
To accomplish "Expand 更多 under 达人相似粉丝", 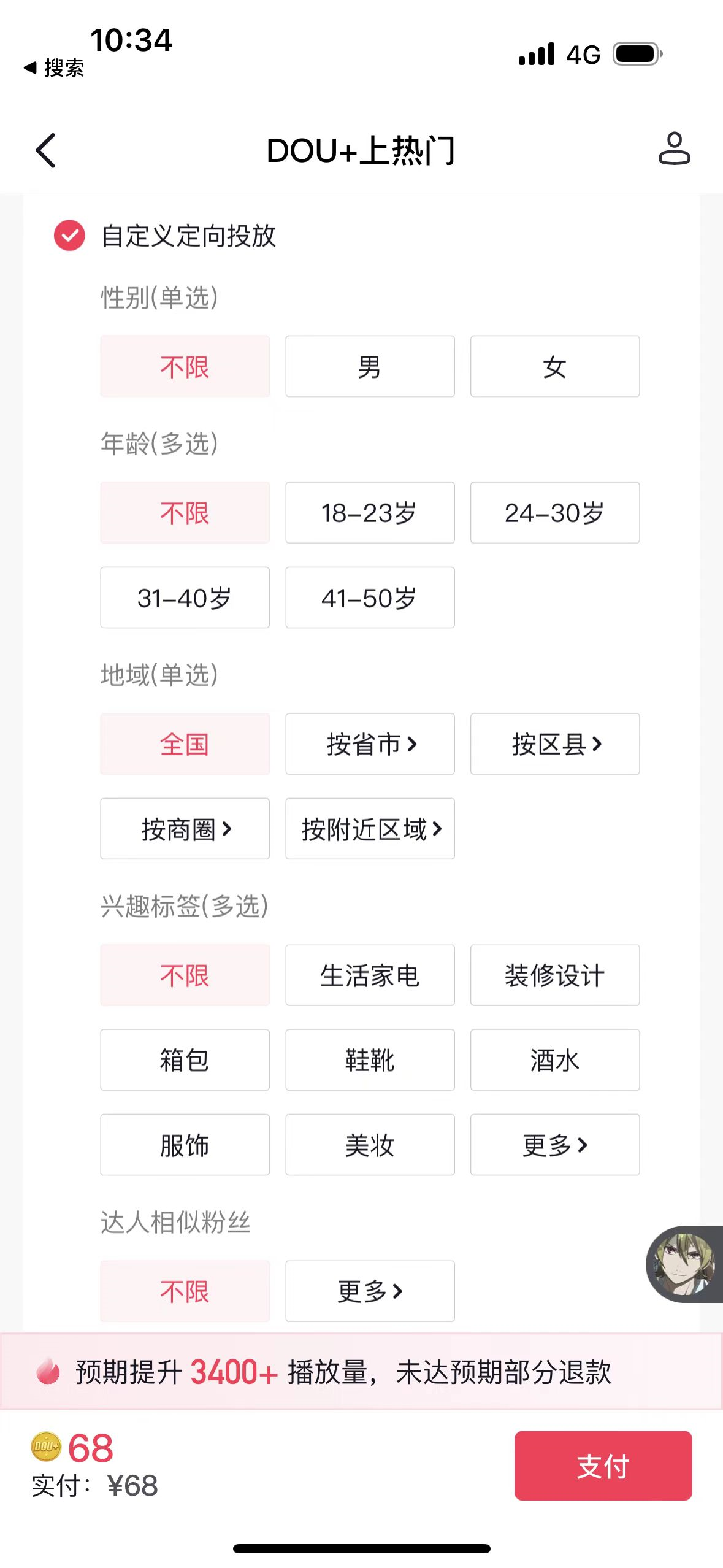I will pyautogui.click(x=370, y=1291).
